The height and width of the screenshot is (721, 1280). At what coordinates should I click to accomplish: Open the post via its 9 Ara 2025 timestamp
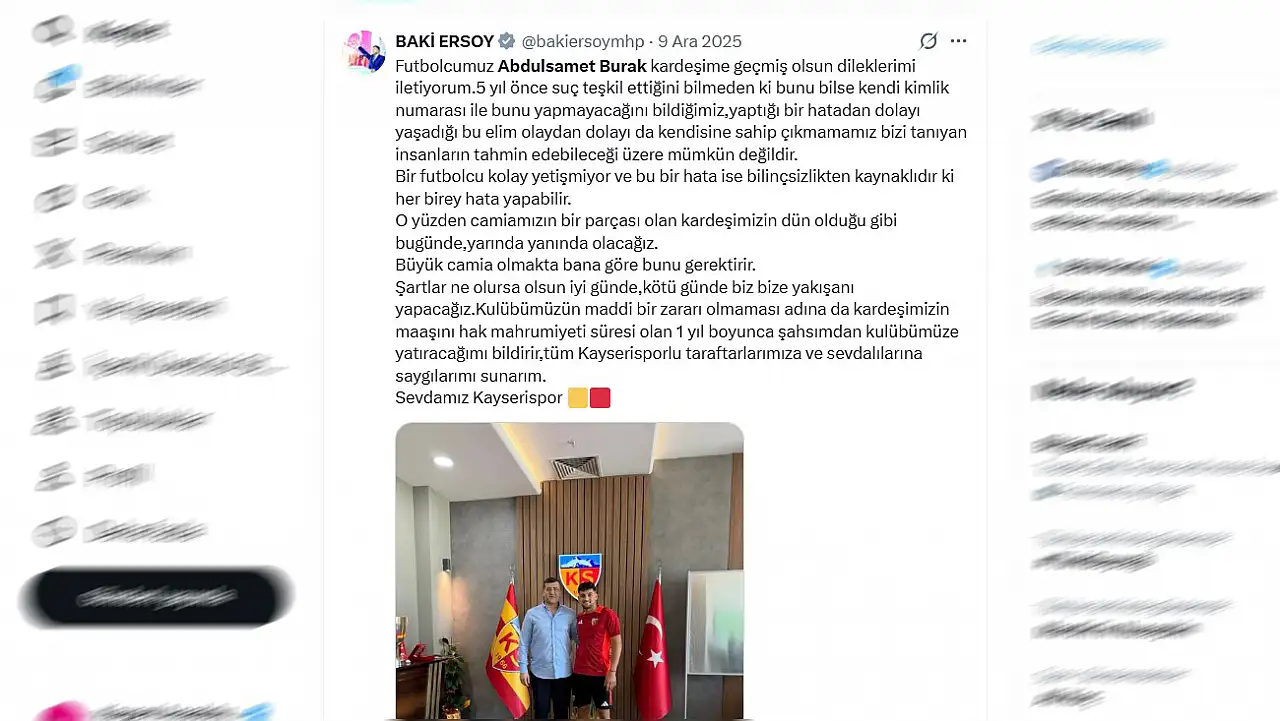700,41
